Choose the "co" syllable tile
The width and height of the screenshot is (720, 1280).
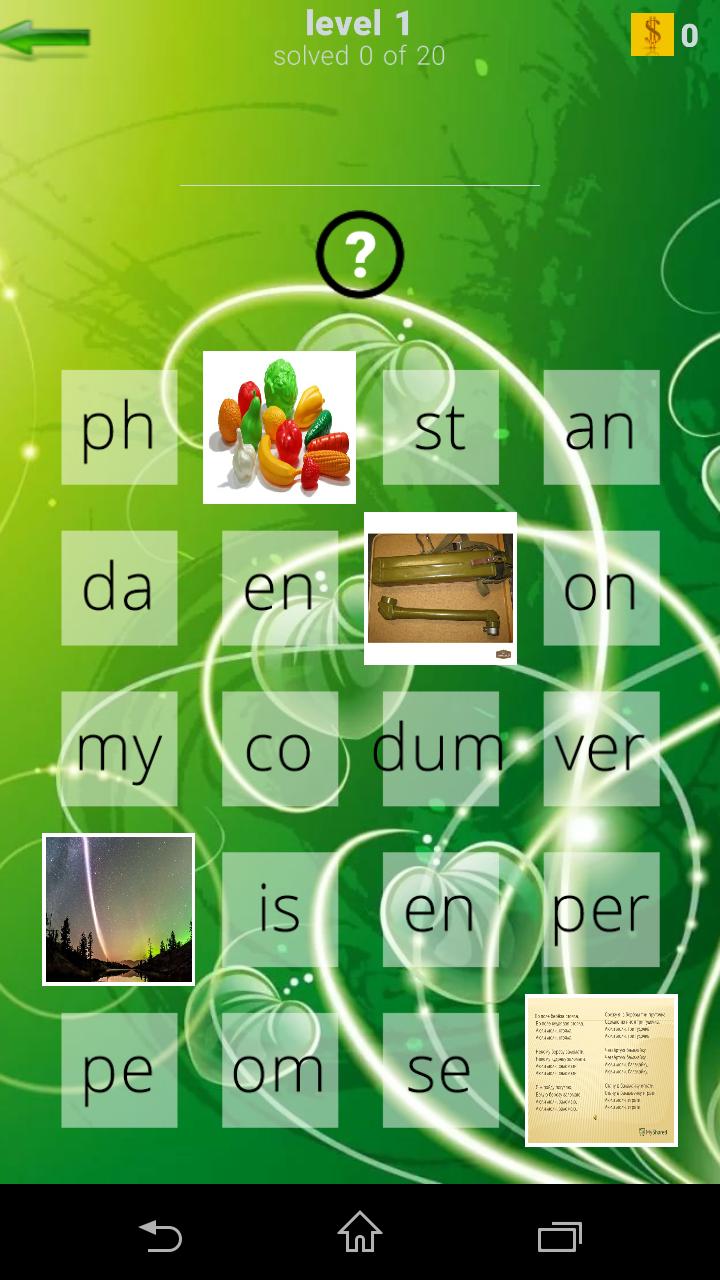279,749
